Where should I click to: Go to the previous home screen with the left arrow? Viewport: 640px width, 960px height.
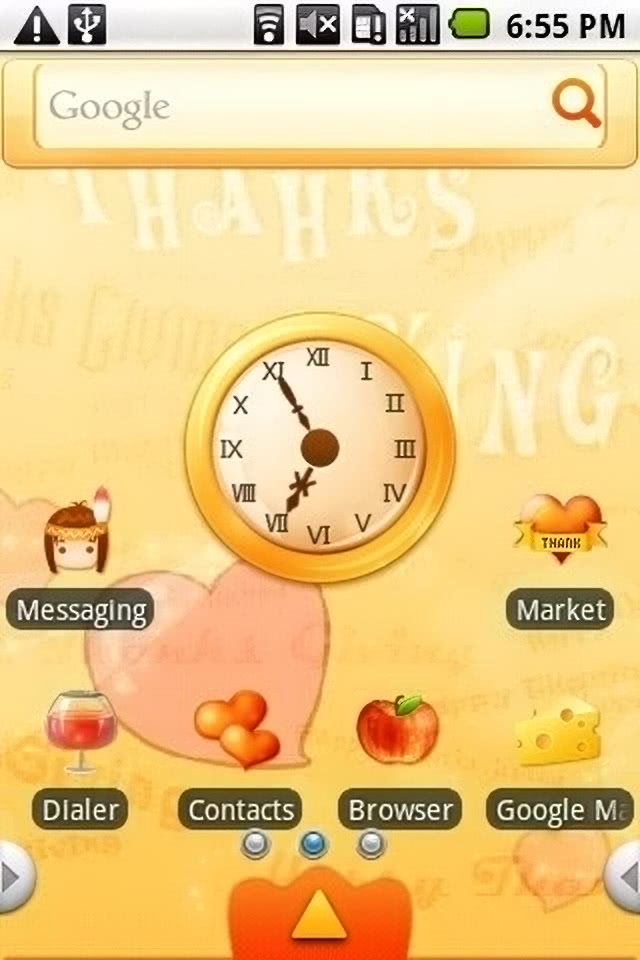pos(12,877)
